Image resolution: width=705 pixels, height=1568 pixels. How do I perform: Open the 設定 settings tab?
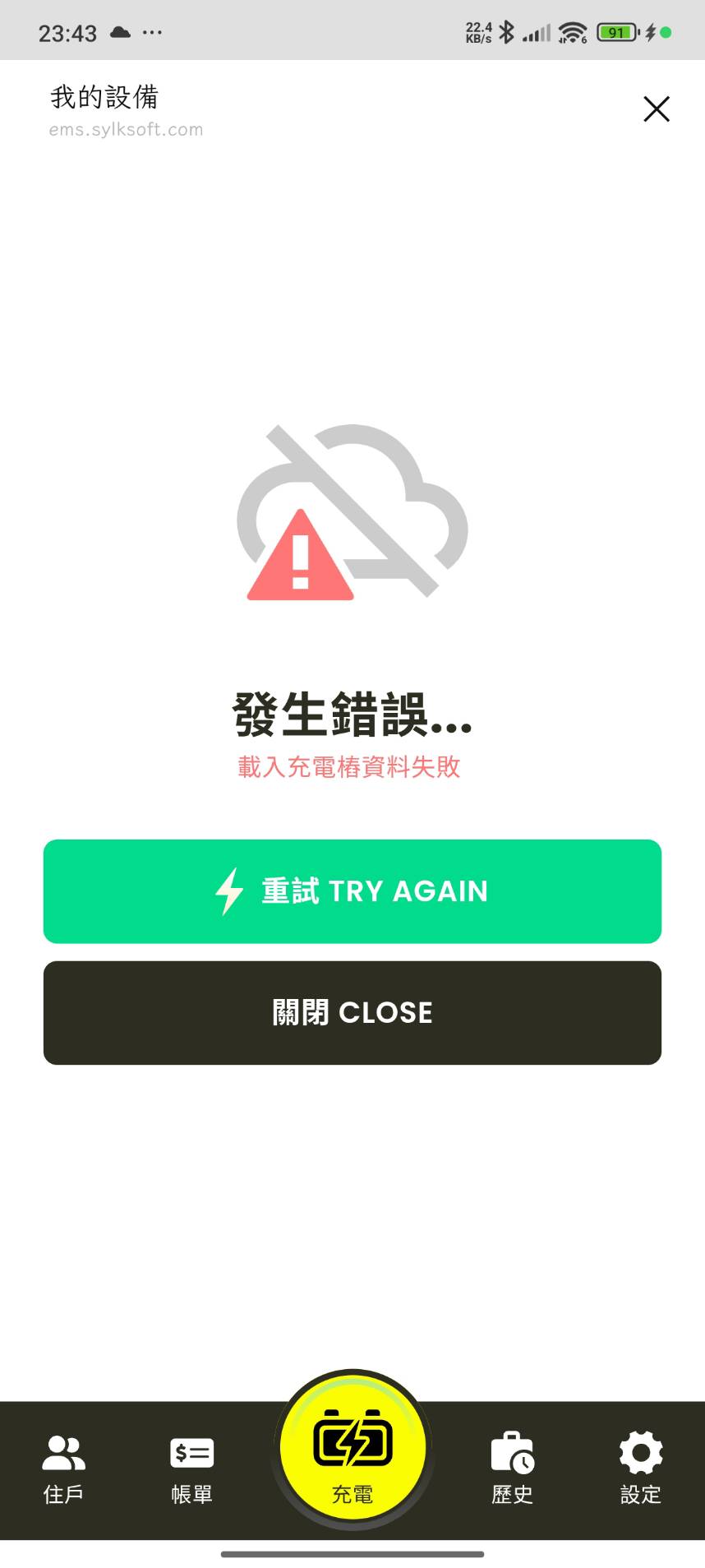(641, 1469)
